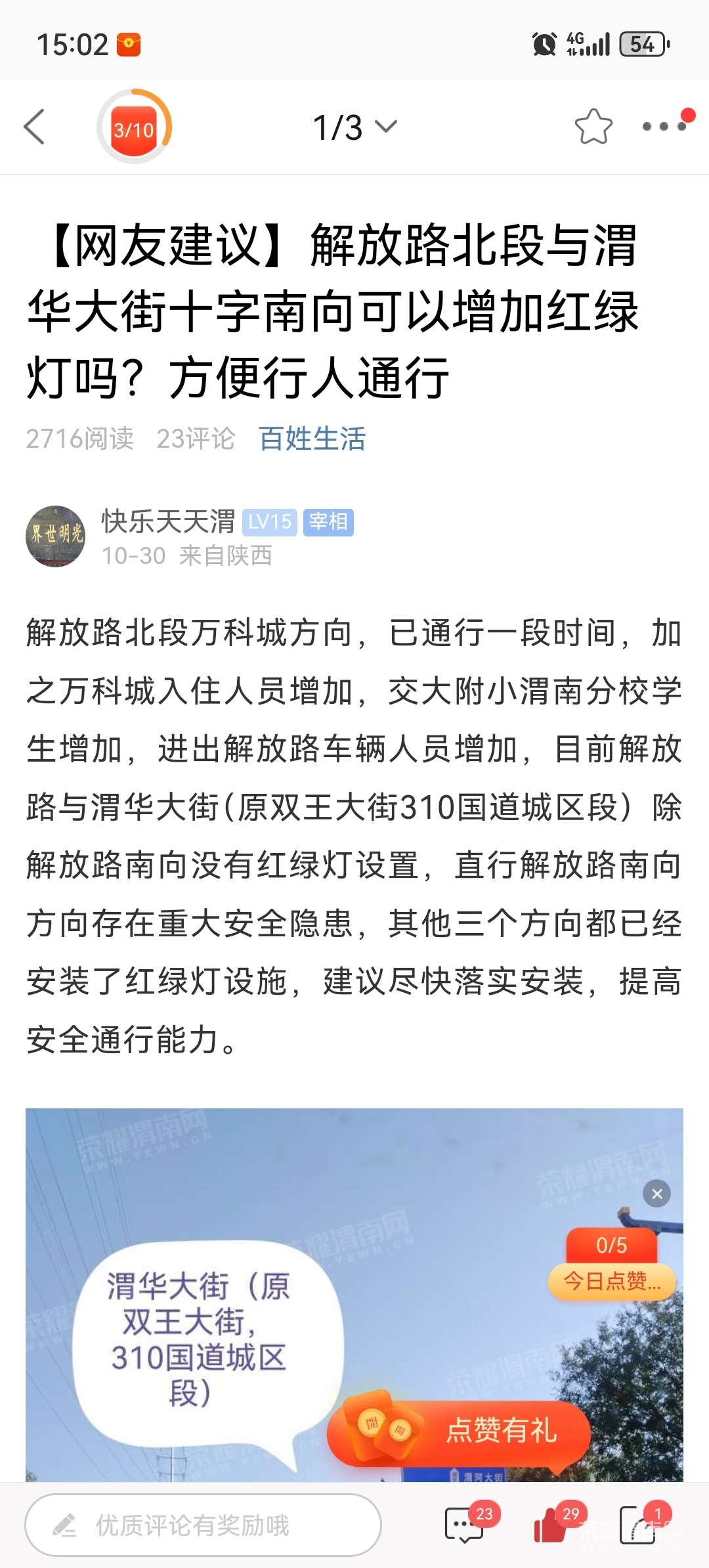This screenshot has width=709, height=1568.
Task: Dismiss the 今日点赞 floating widget
Action: [656, 1194]
